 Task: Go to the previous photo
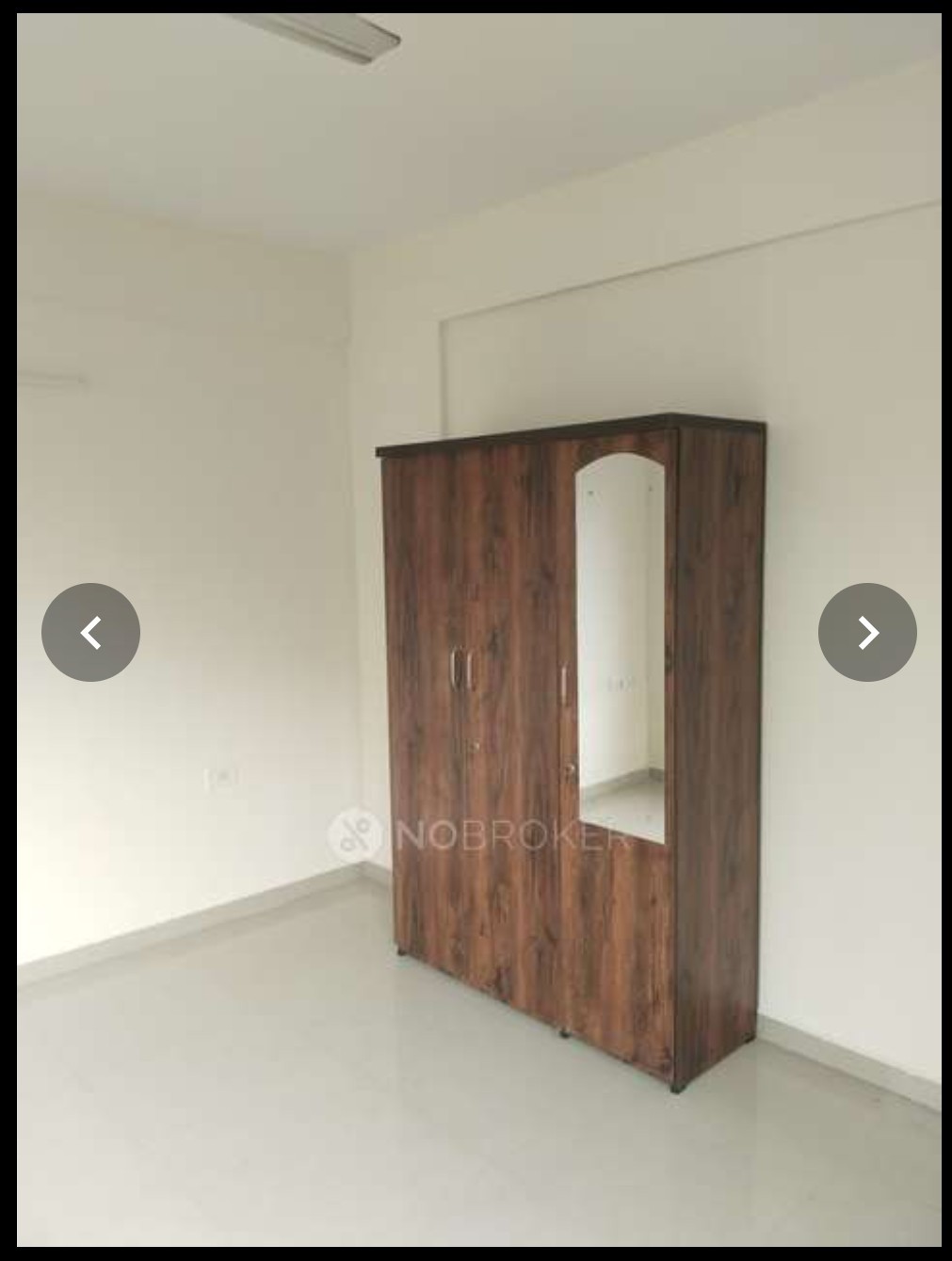[90, 632]
